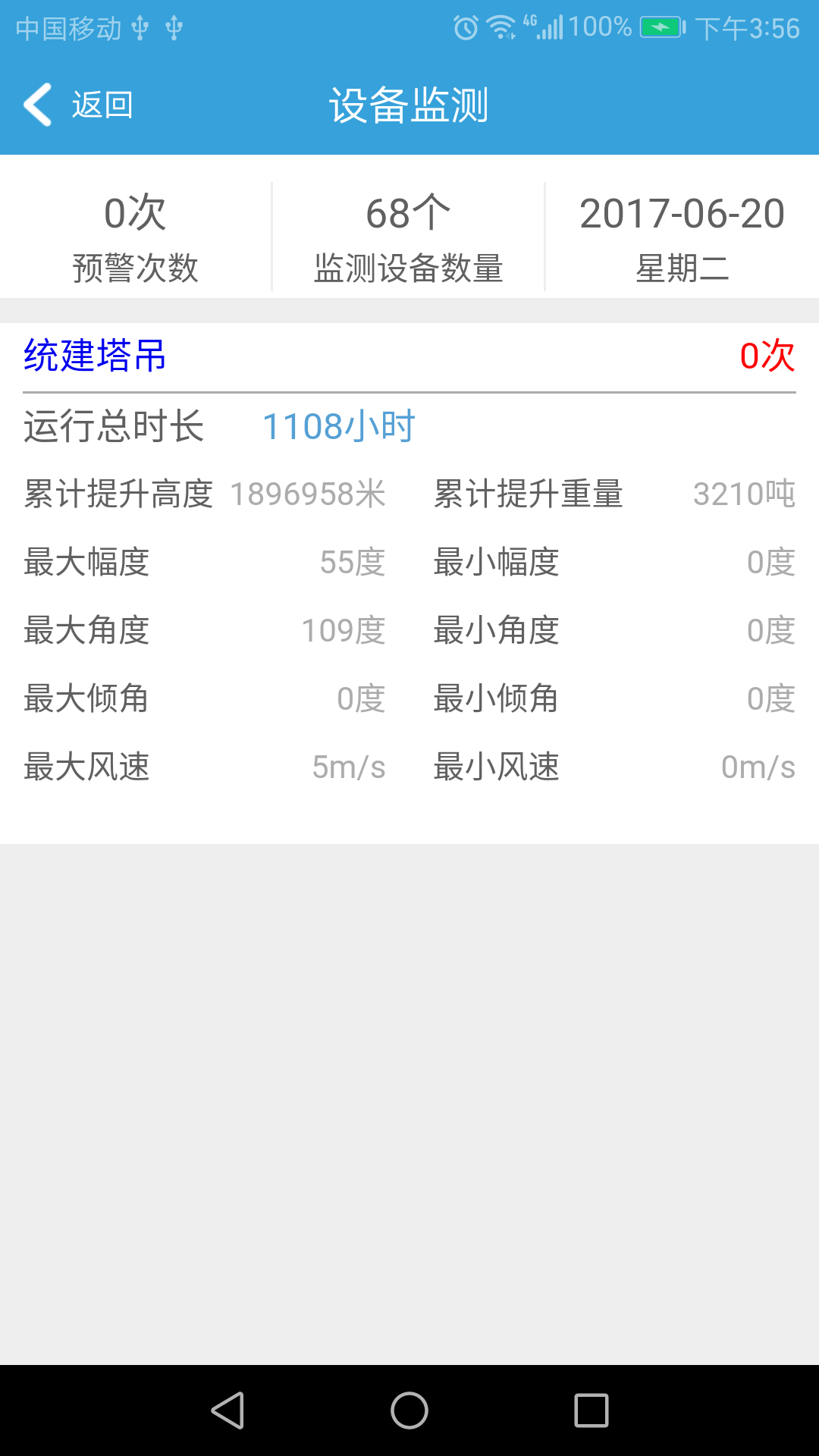819x1456 pixels.
Task: Go to the system home screen
Action: (x=409, y=1410)
